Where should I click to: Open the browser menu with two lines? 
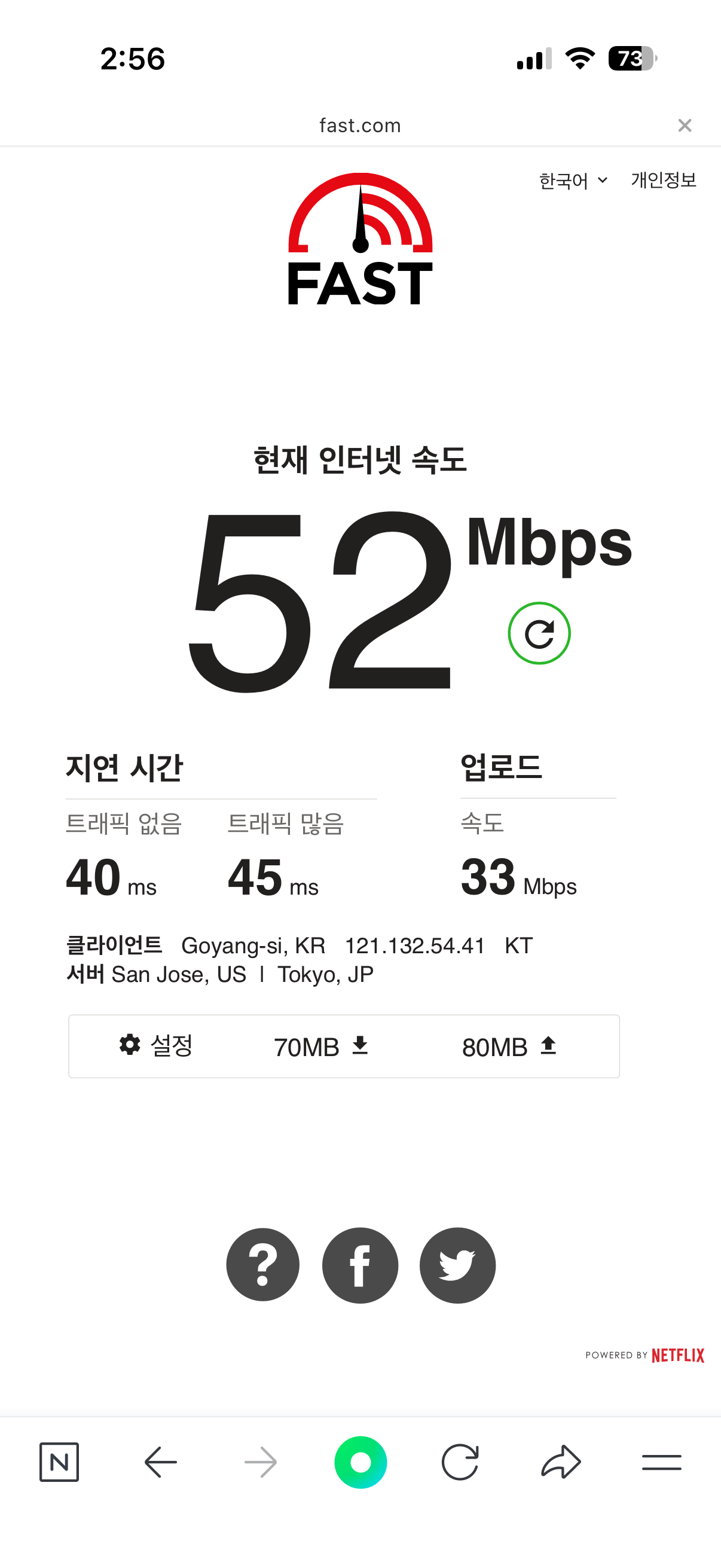(661, 1462)
